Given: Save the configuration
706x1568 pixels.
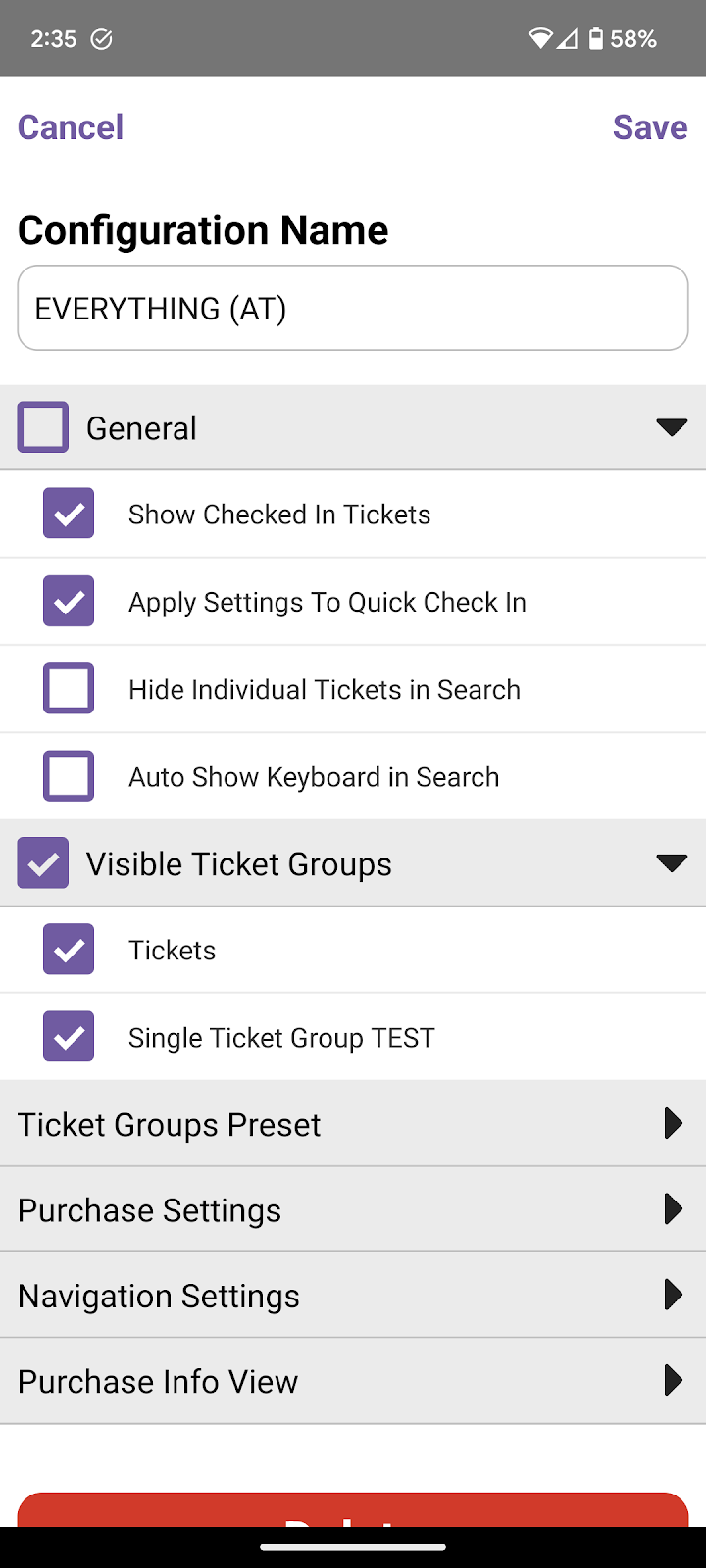Looking at the screenshot, I should click(x=649, y=127).
